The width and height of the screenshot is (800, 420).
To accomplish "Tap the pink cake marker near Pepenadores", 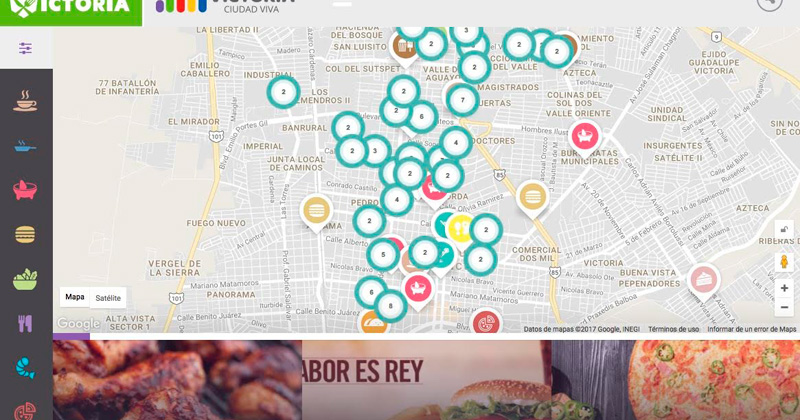I will [704, 279].
